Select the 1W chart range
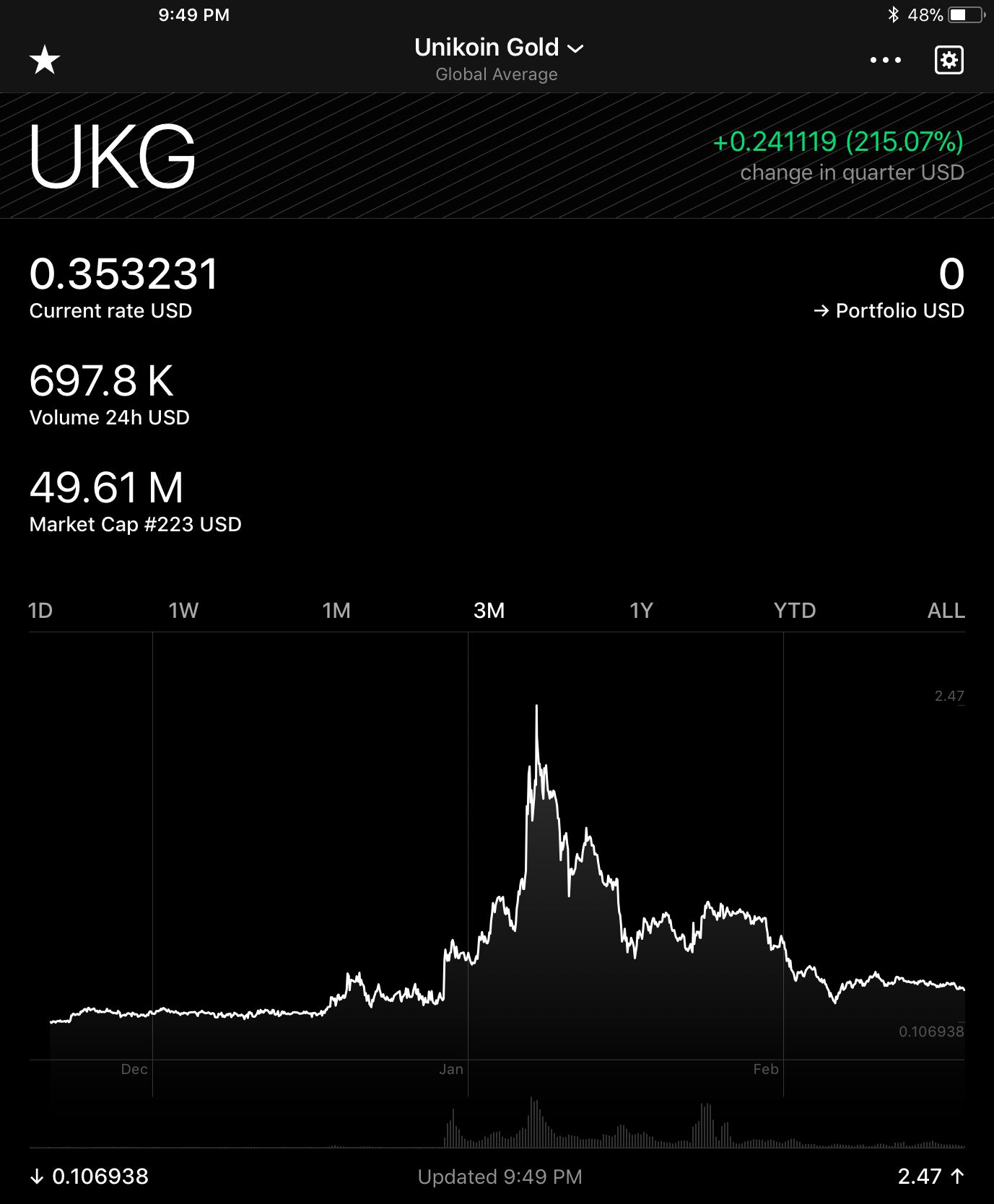Image resolution: width=994 pixels, height=1204 pixels. coord(183,611)
